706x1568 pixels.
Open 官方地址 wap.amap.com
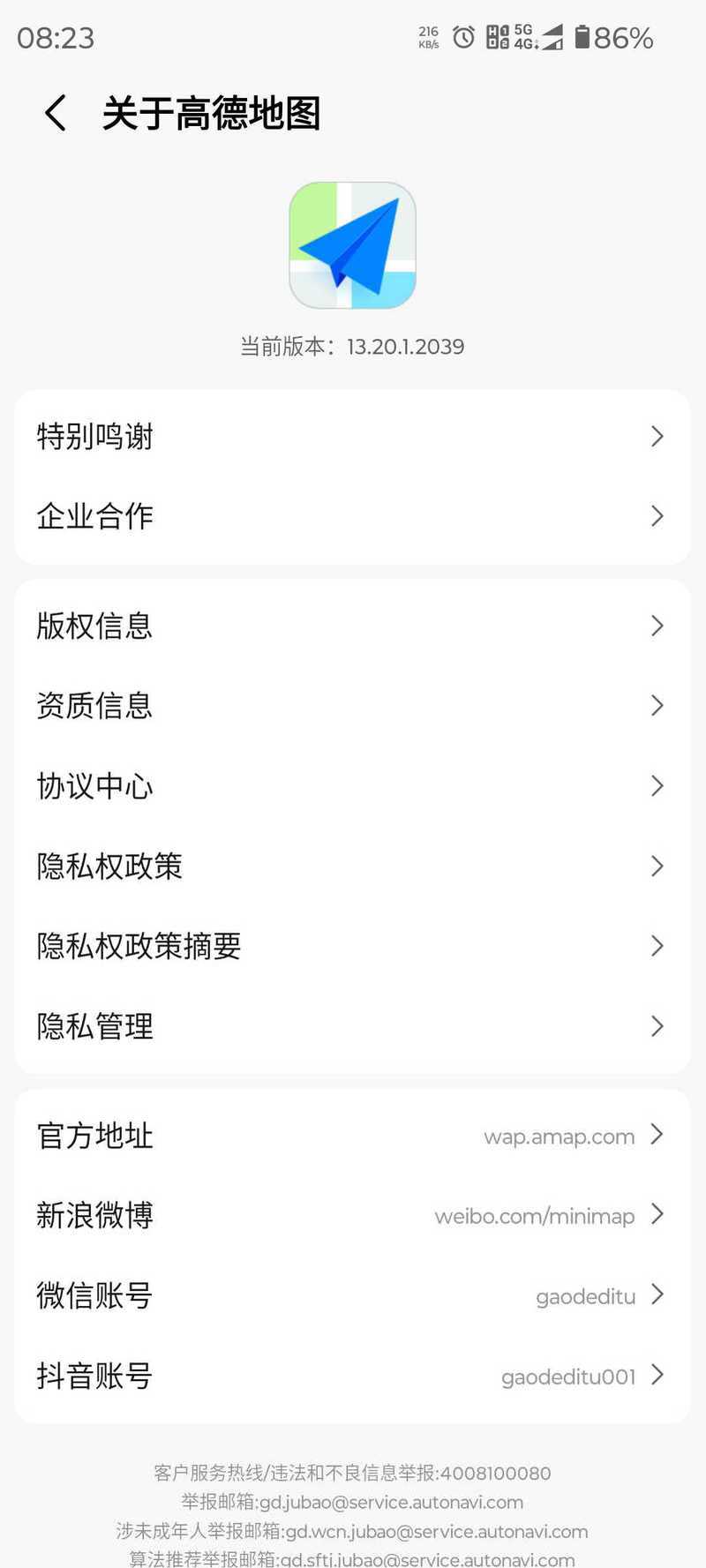[x=352, y=1136]
